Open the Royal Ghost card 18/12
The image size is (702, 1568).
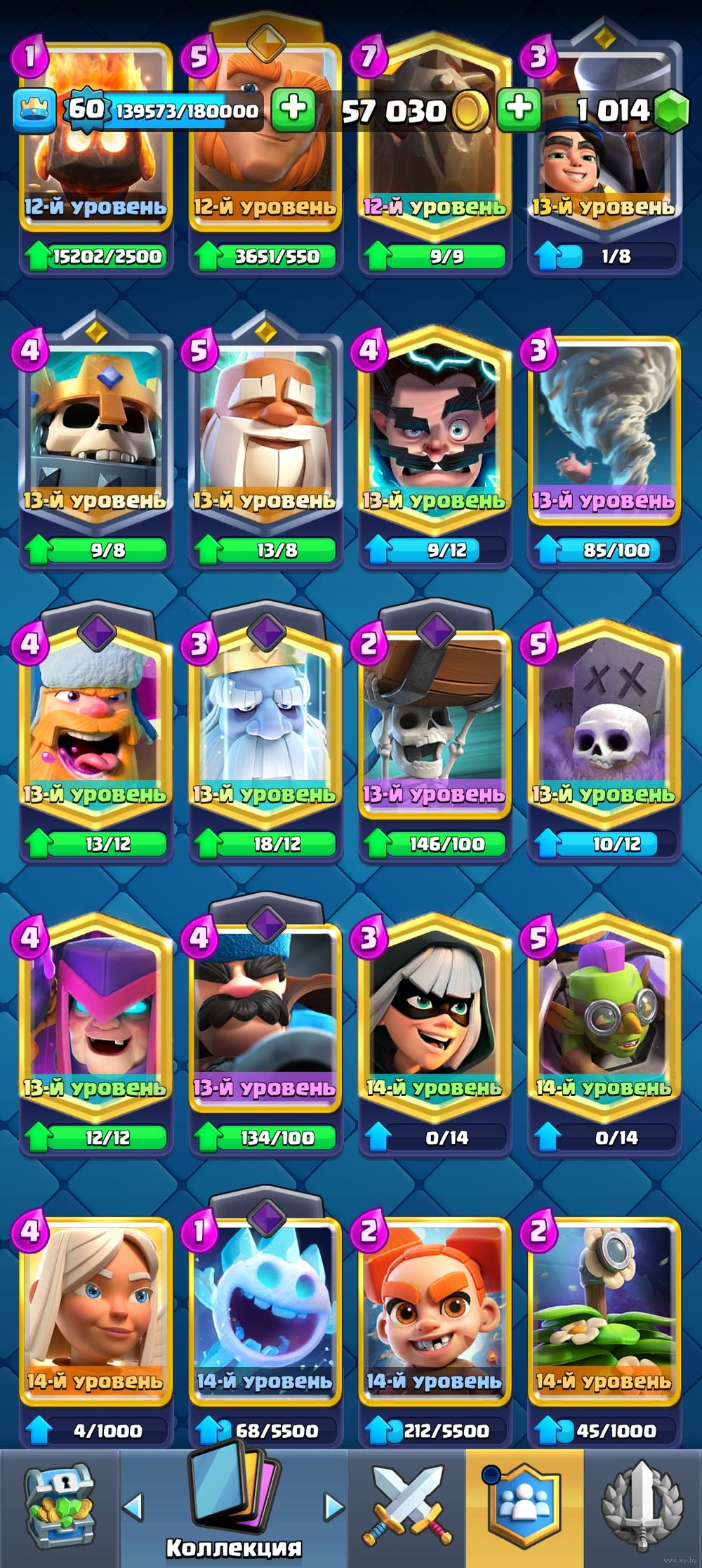[x=265, y=727]
